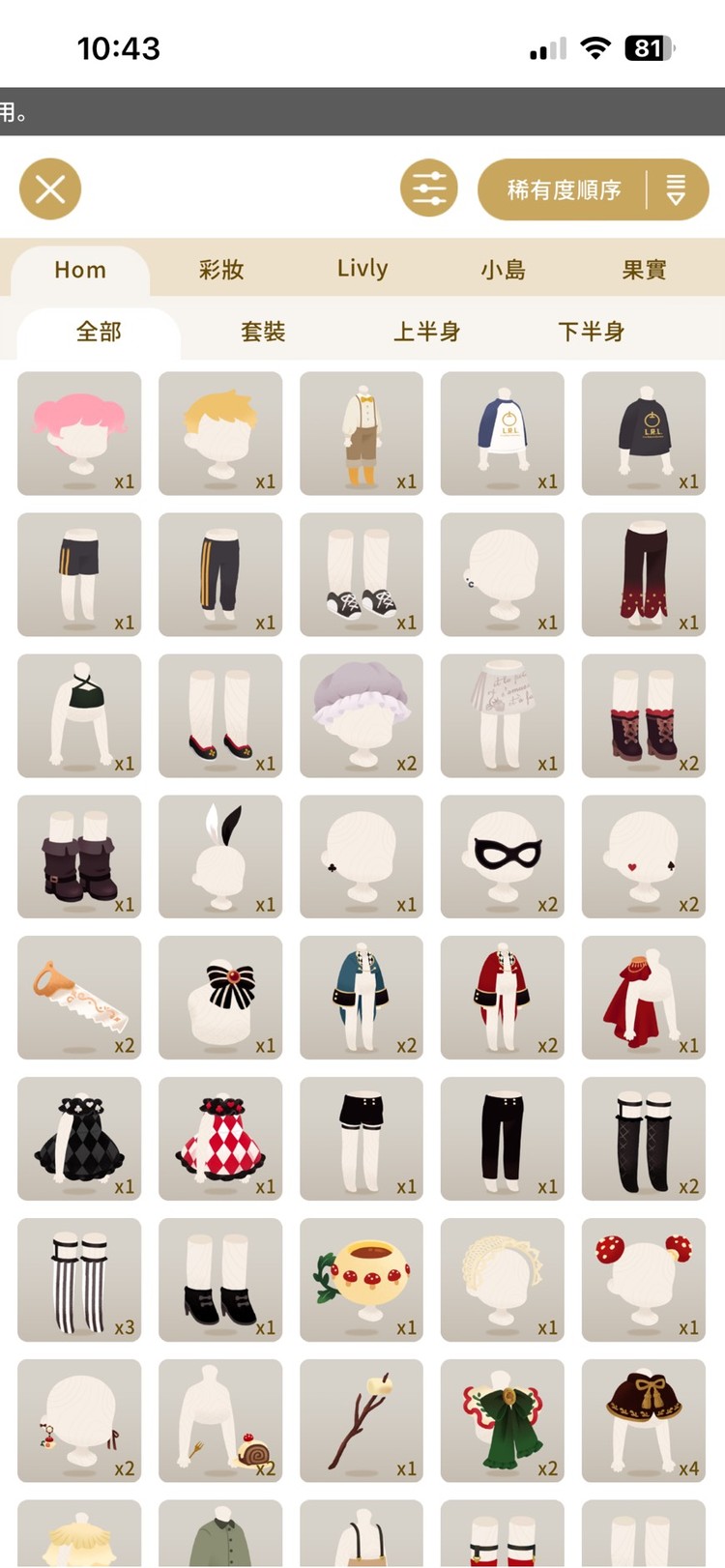Select the 套裝 sub-tab
The image size is (725, 1568).
(x=263, y=332)
